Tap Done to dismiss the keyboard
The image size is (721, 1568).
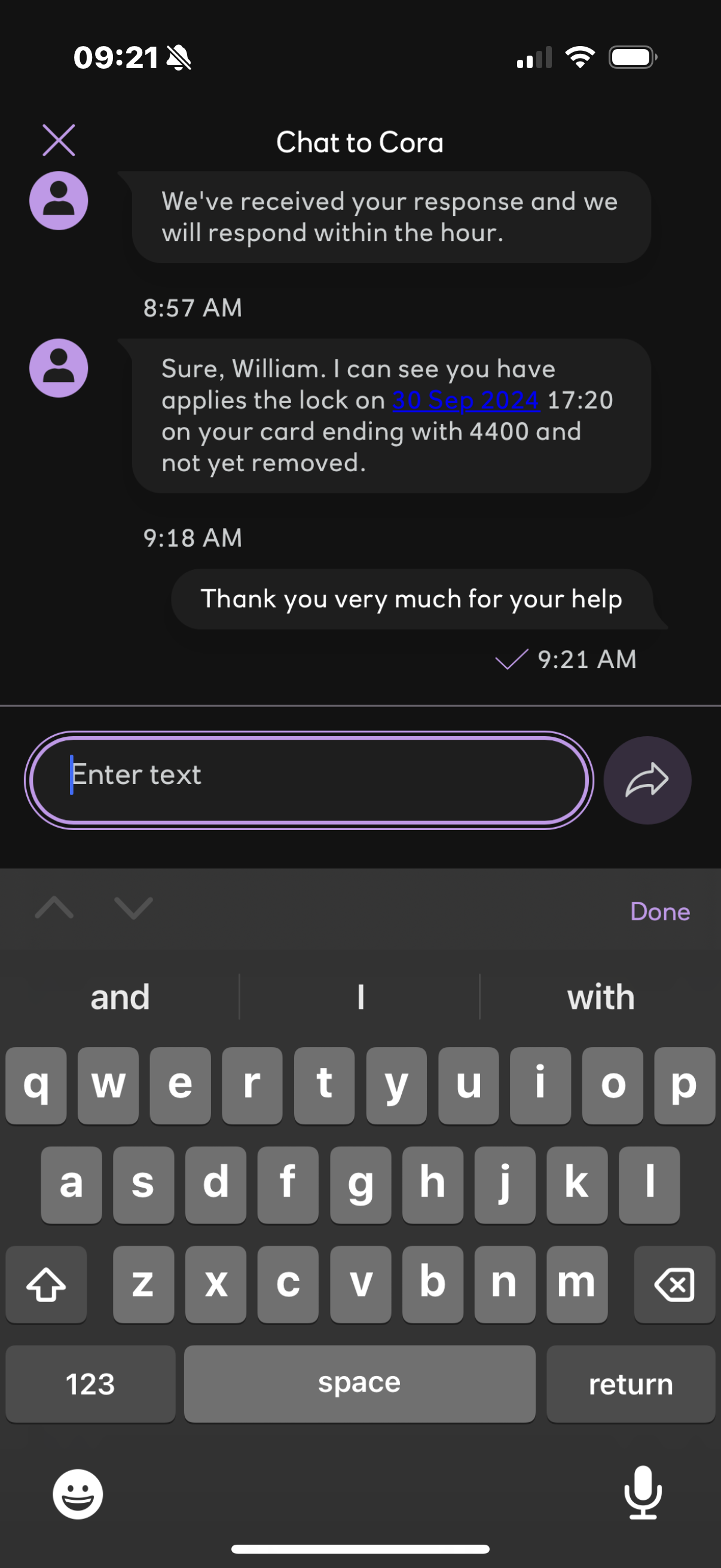(x=659, y=911)
